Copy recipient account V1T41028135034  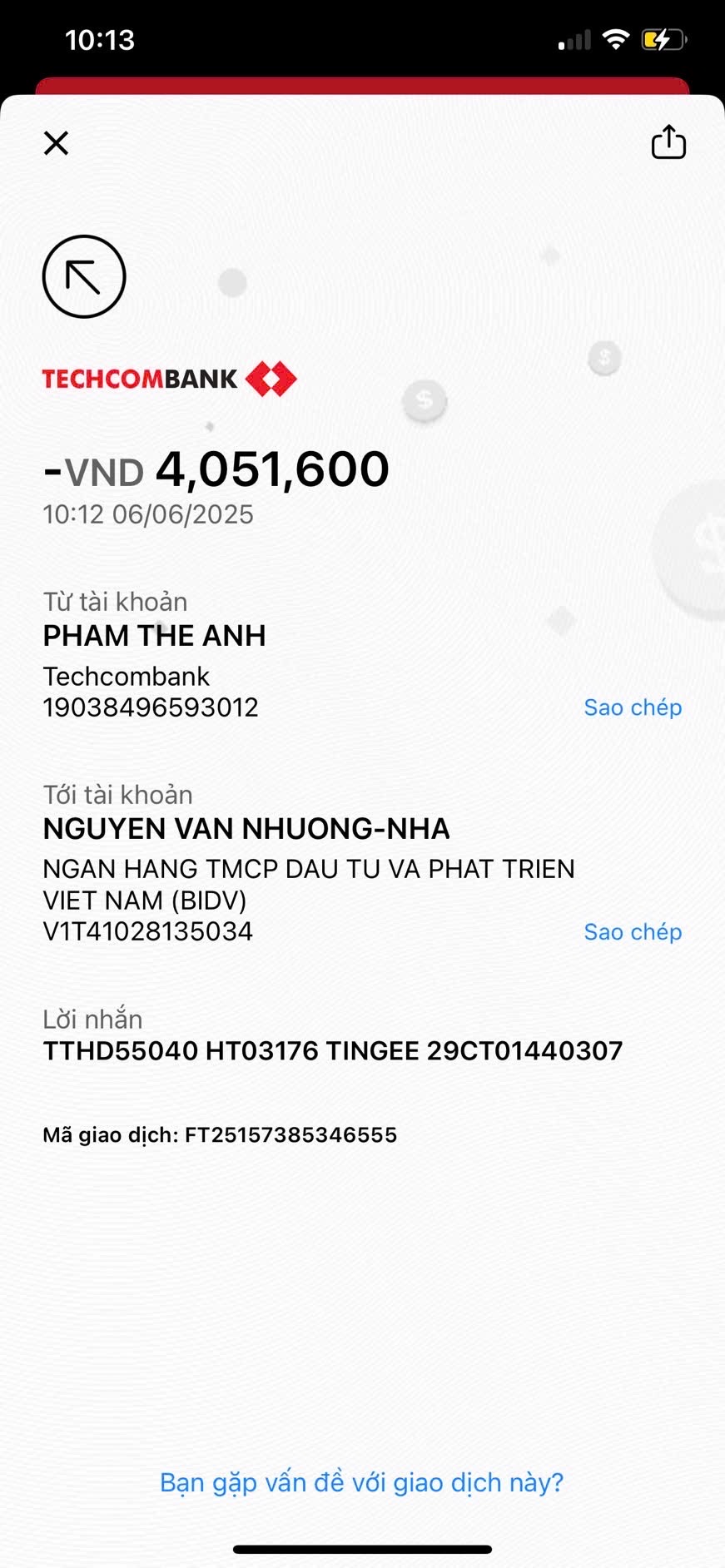[633, 932]
